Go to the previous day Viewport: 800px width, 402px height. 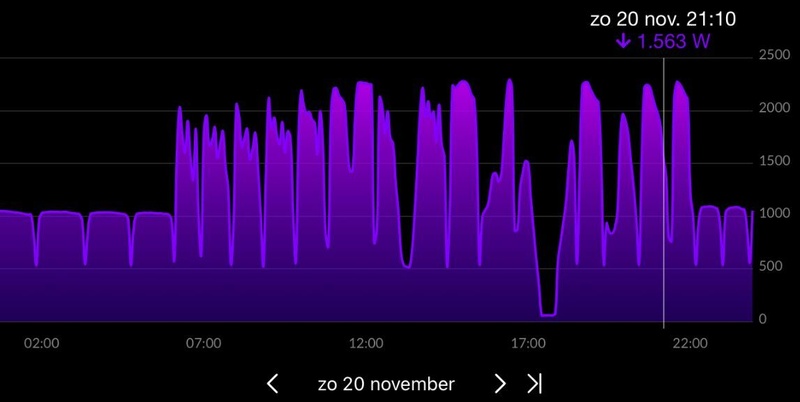272,383
